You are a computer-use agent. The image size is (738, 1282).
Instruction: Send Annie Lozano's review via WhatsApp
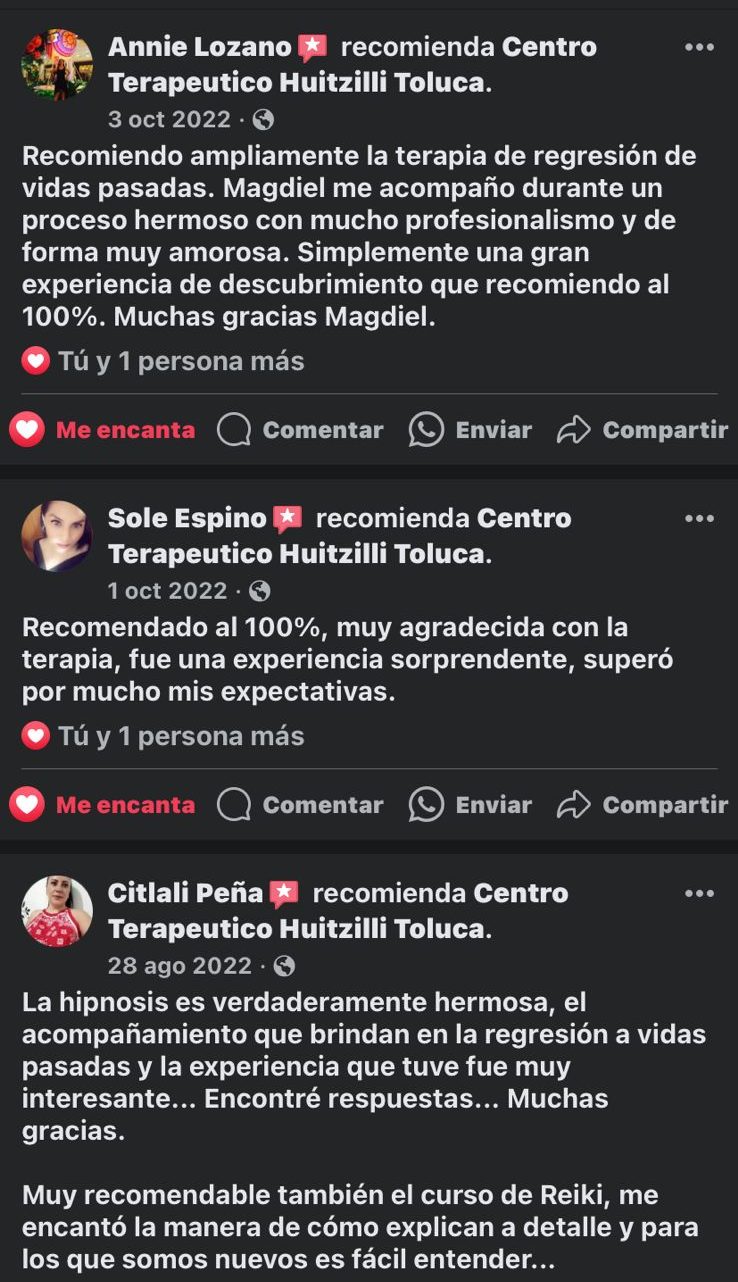pyautogui.click(x=470, y=430)
